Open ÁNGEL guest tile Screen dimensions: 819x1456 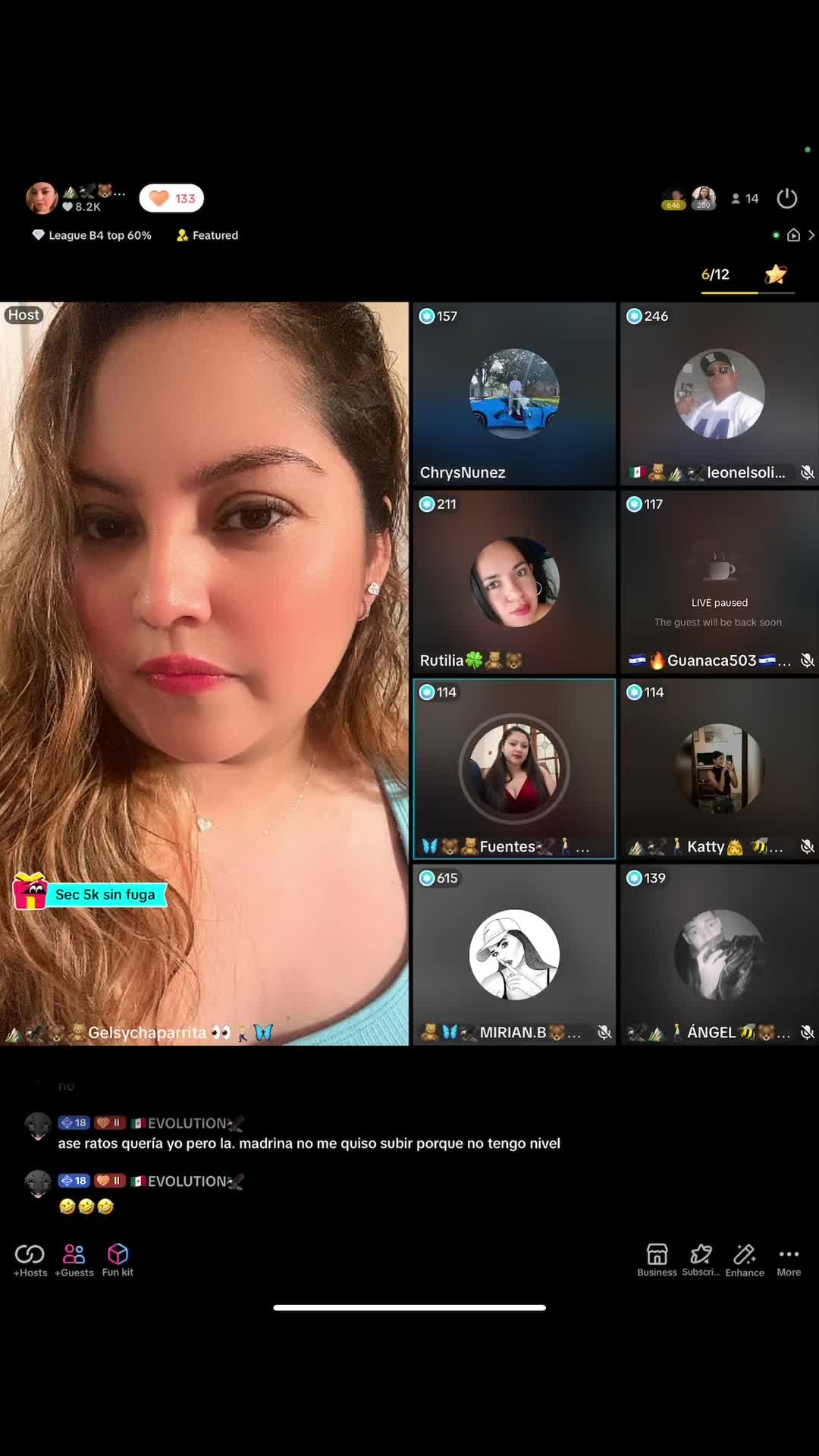point(720,955)
